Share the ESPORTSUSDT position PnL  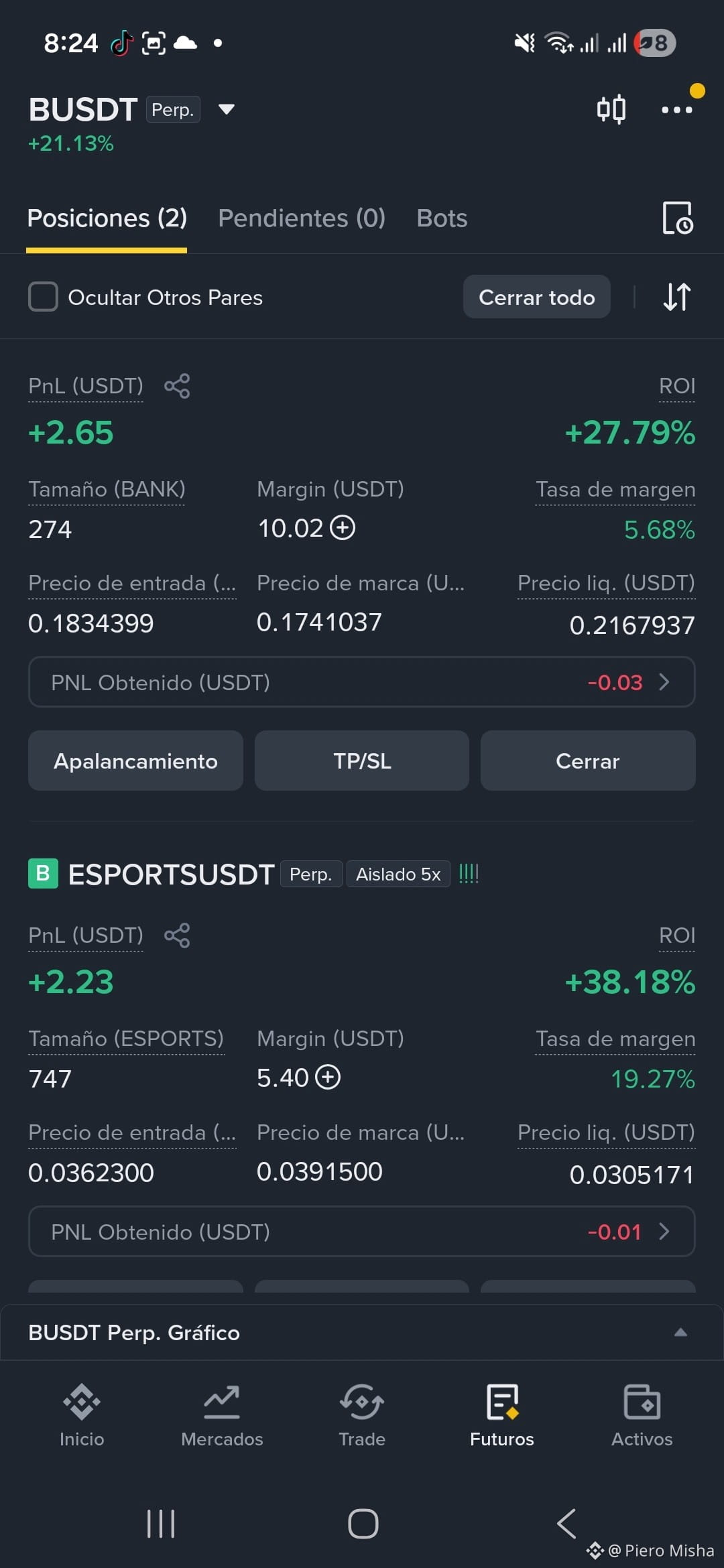pyautogui.click(x=177, y=935)
